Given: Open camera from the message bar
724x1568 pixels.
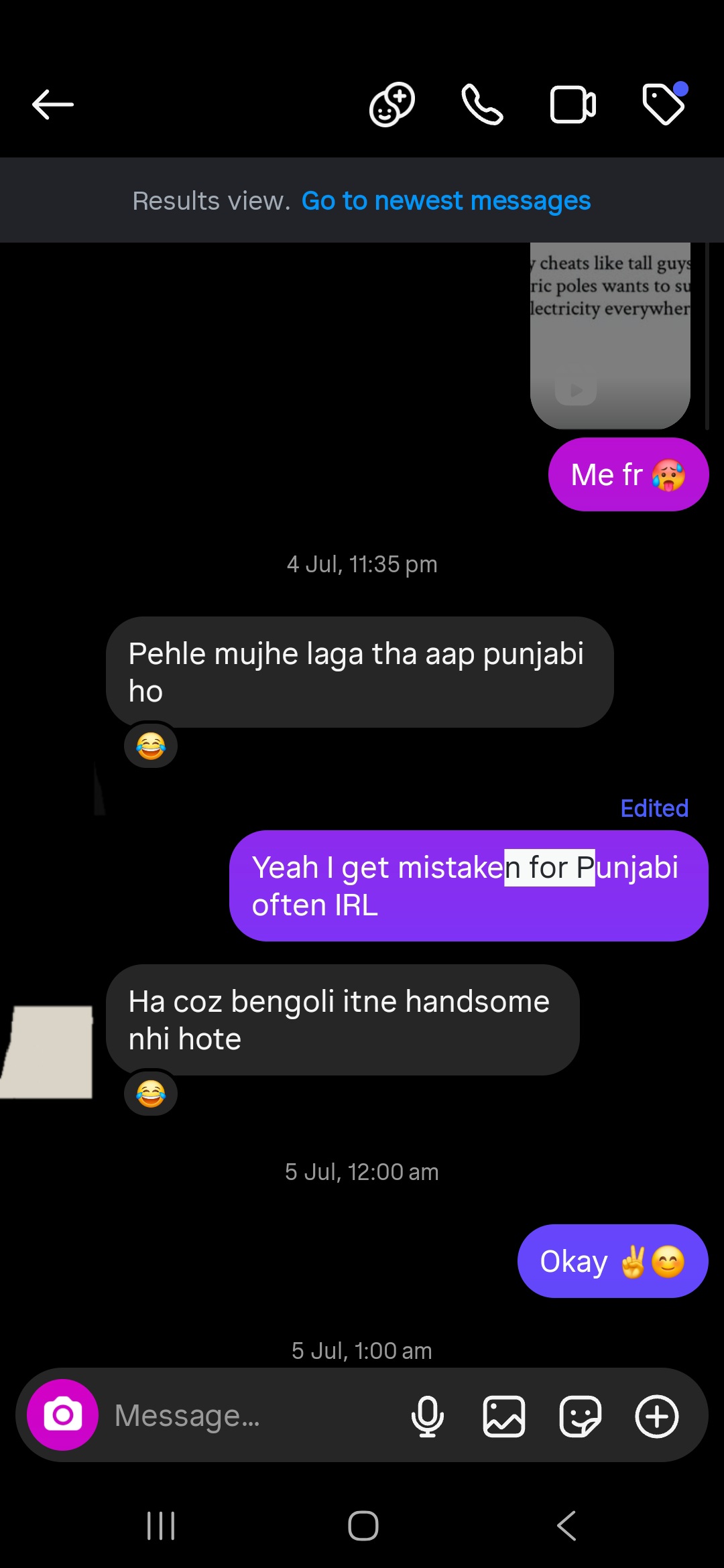Looking at the screenshot, I should point(62,1415).
